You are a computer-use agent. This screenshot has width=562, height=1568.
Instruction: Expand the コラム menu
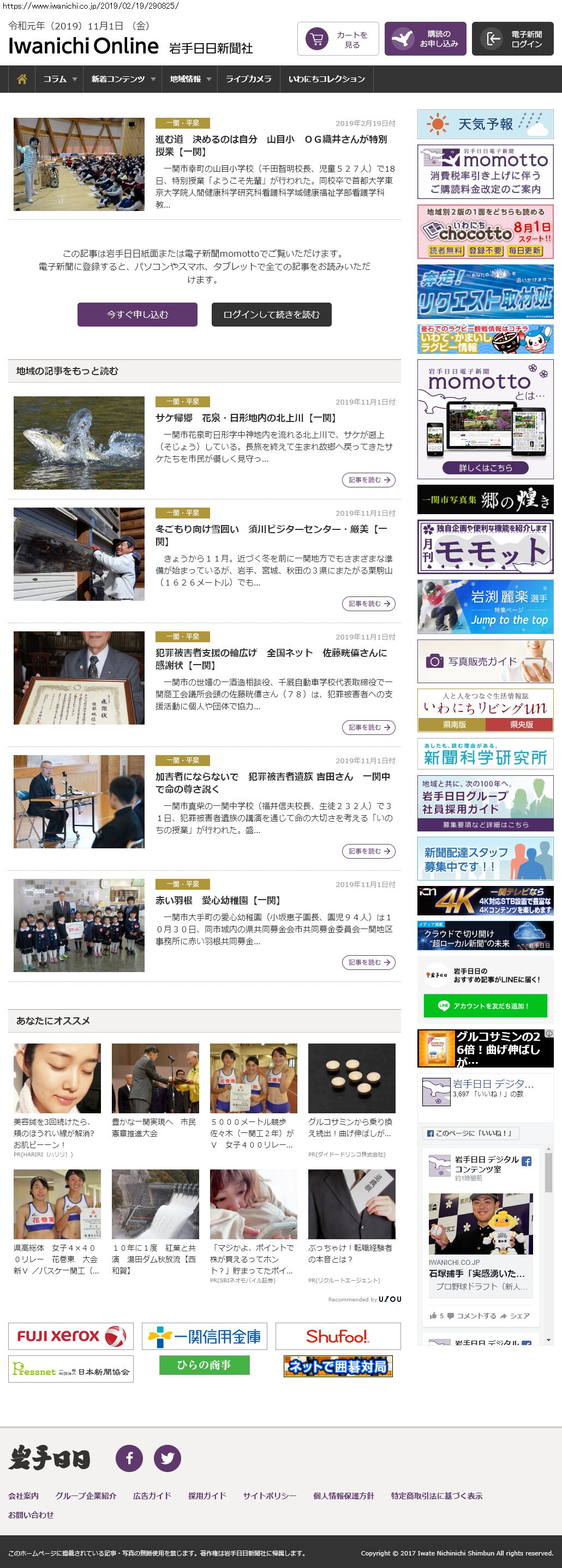[x=59, y=79]
